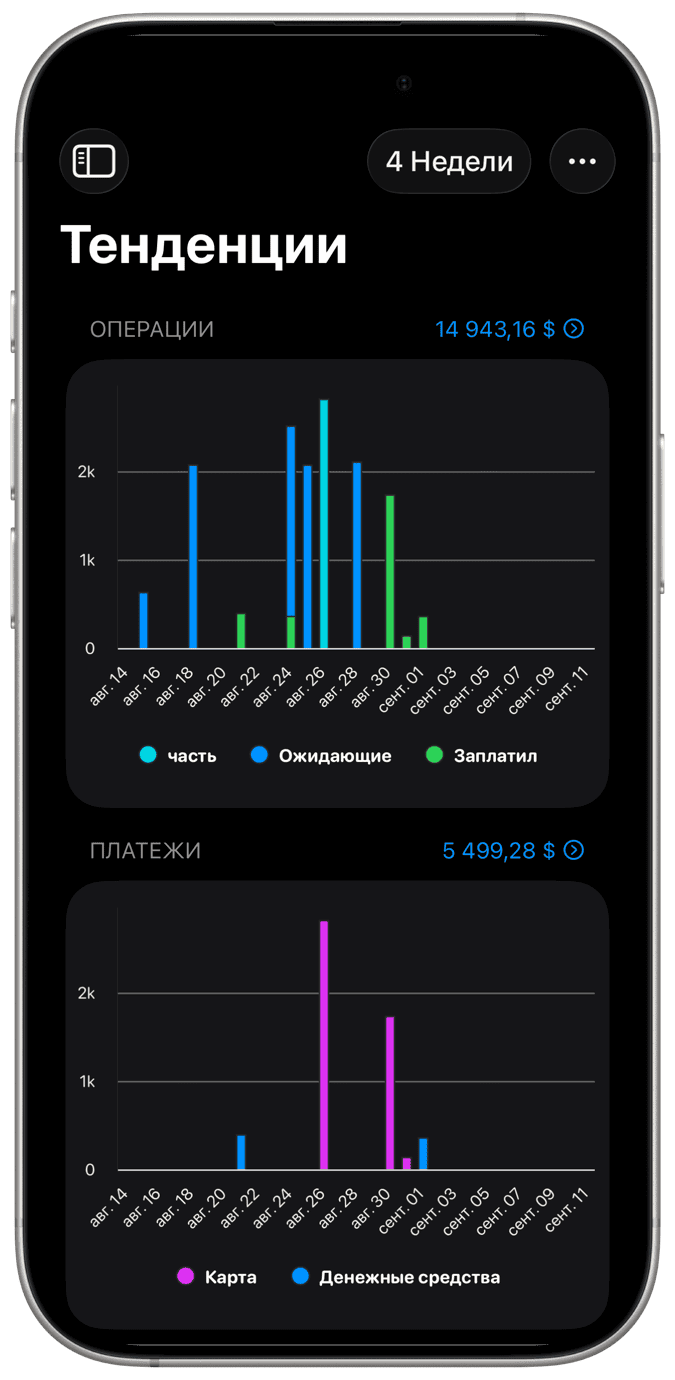Viewport: 675px width, 1380px height.
Task: Change the 4 Недели period
Action: pos(449,161)
